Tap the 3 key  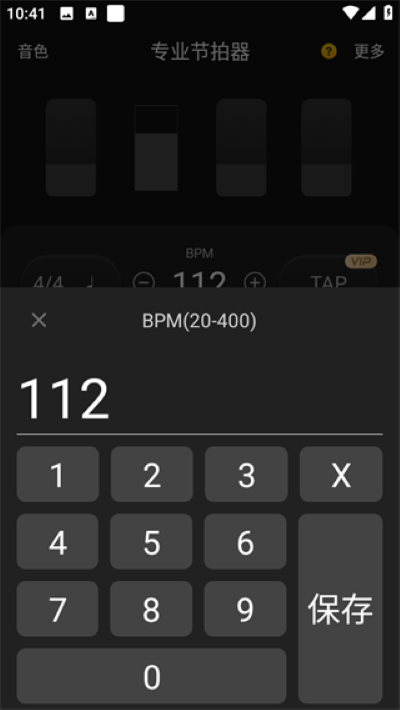click(246, 474)
